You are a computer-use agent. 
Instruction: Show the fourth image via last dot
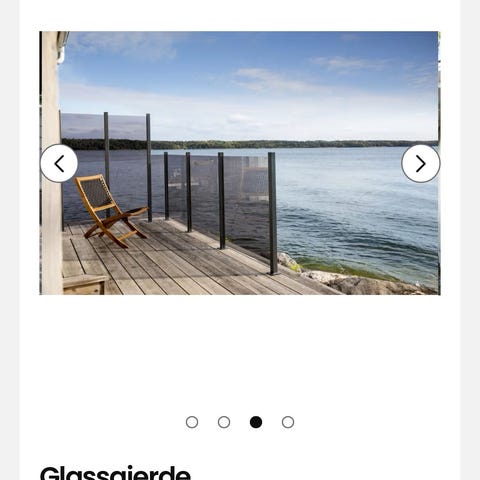click(x=288, y=422)
